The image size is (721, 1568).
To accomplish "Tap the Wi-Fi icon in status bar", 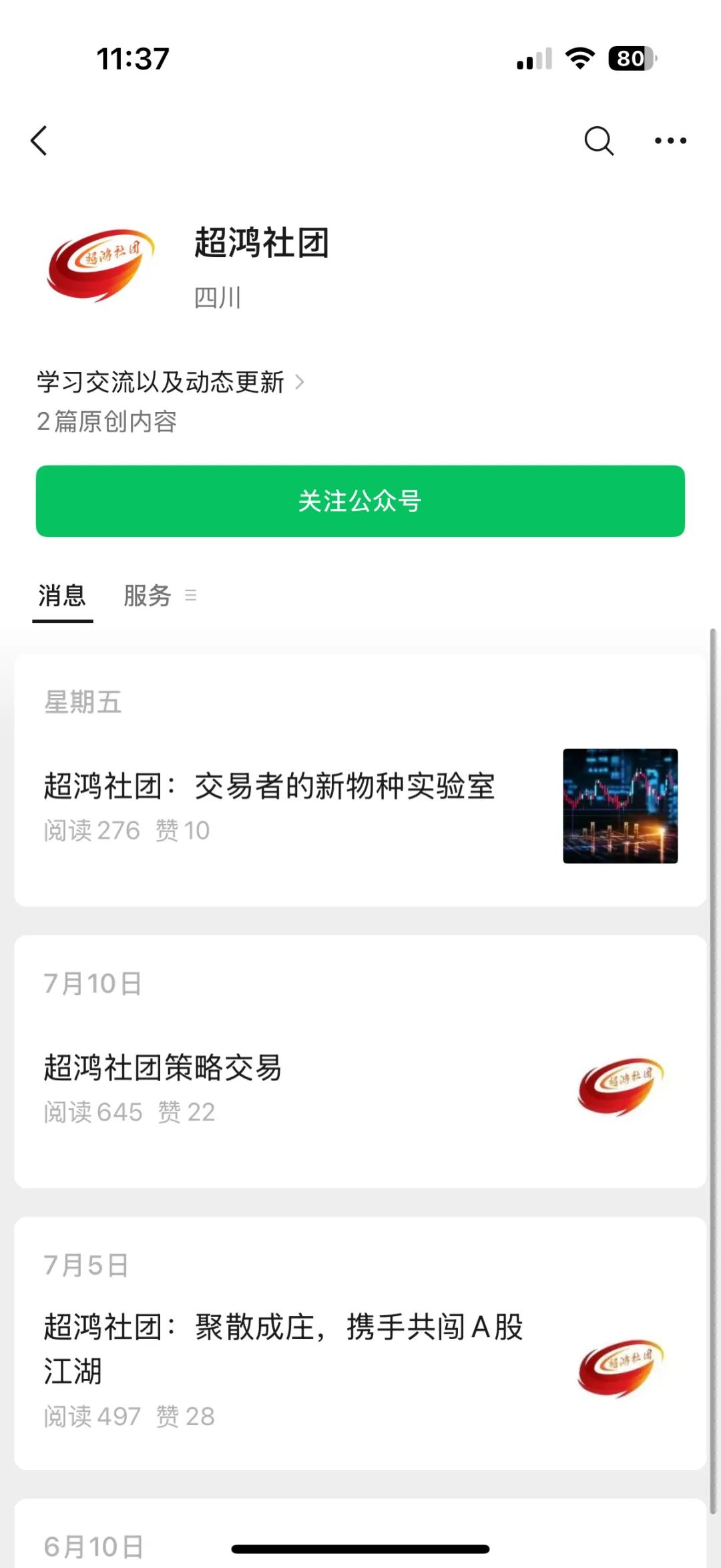I will pyautogui.click(x=579, y=59).
